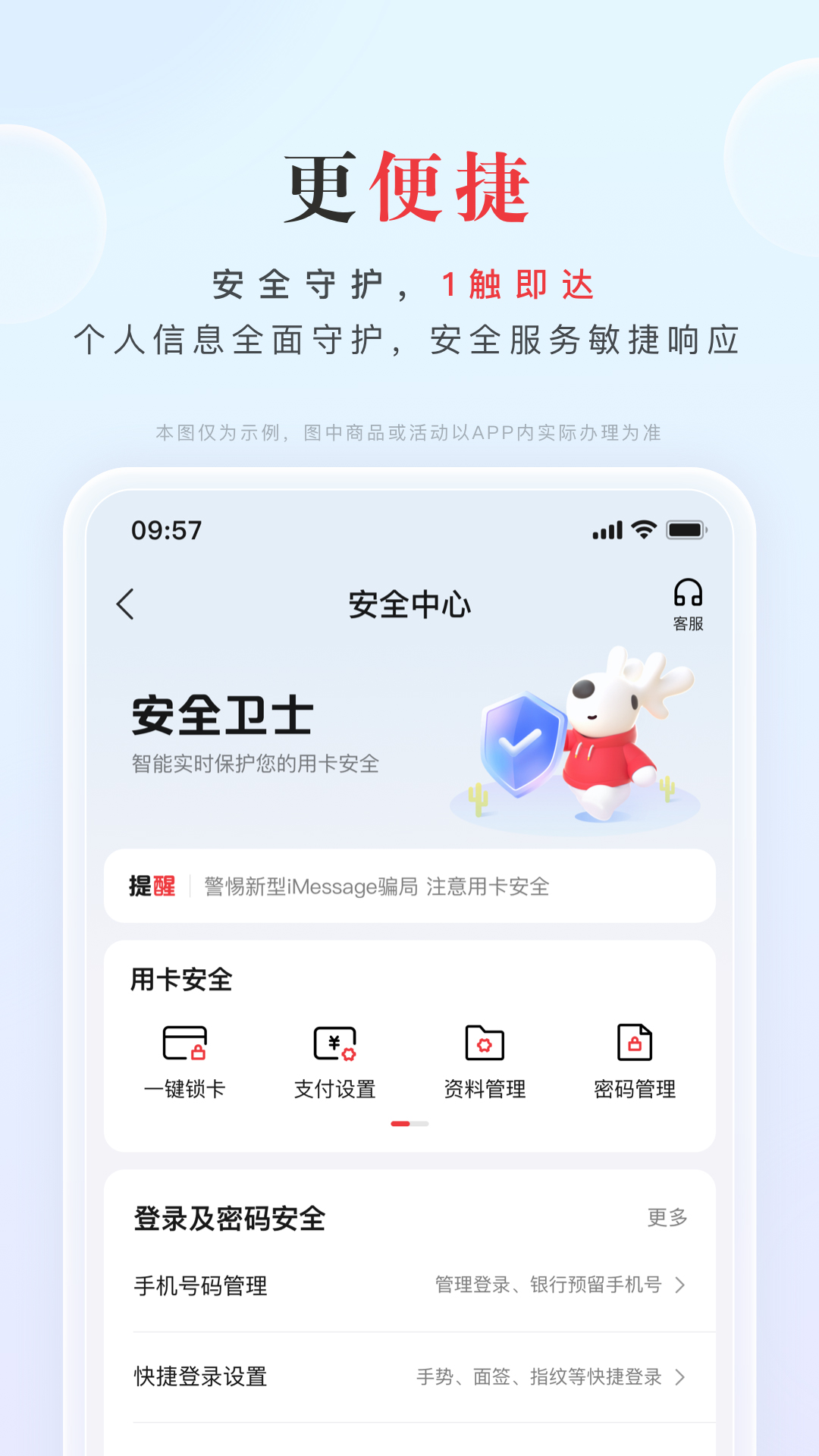Image resolution: width=819 pixels, height=1456 pixels.
Task: Open 资料管理 folder icon
Action: (x=485, y=1043)
